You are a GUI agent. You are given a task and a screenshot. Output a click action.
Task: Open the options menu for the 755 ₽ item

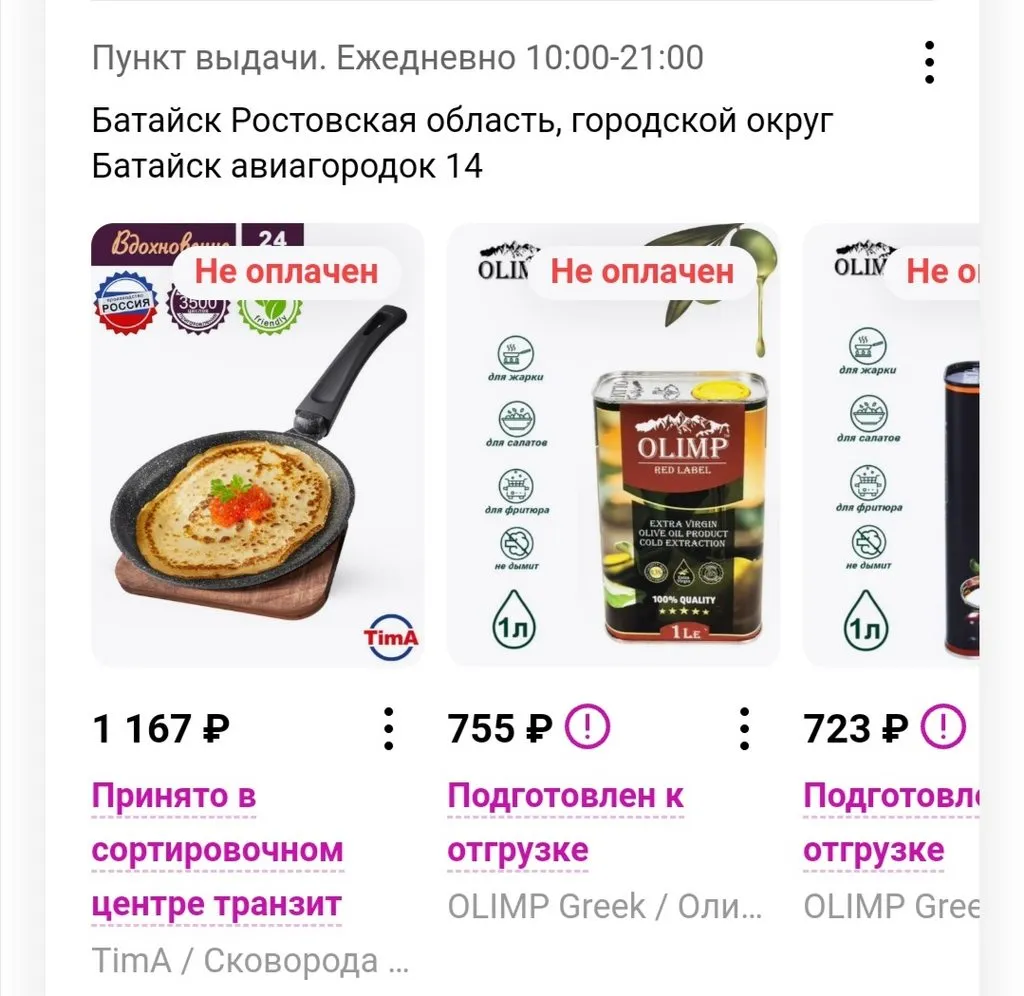pos(744,729)
